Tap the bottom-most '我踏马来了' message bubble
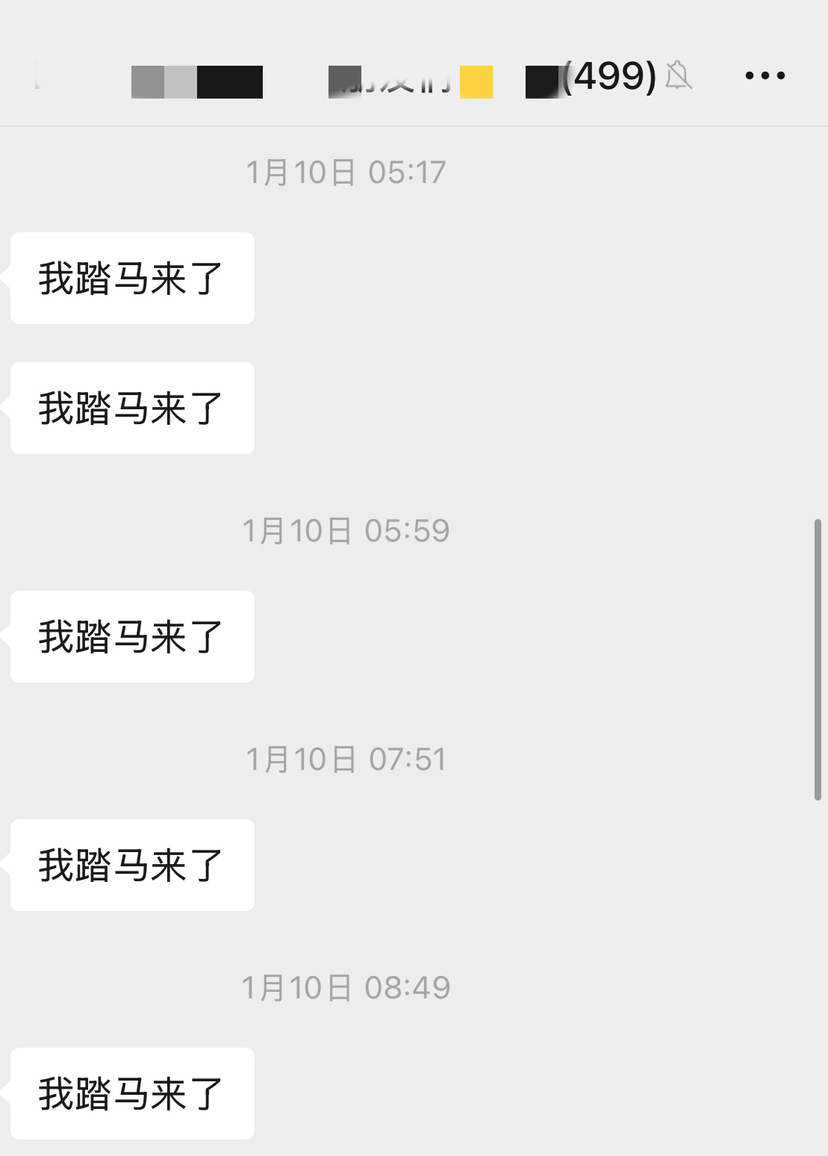This screenshot has height=1156, width=828. click(x=131, y=1094)
